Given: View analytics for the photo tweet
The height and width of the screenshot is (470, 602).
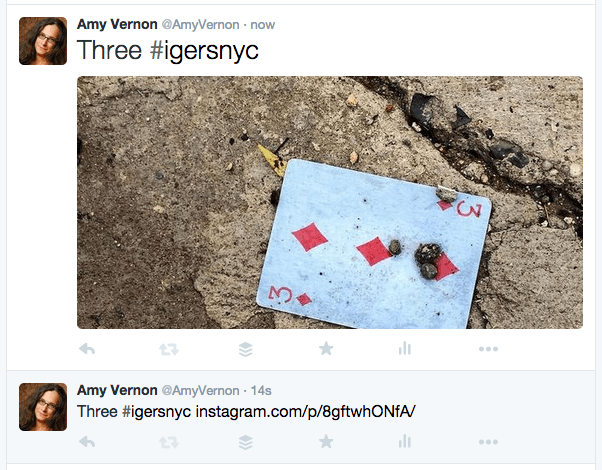Looking at the screenshot, I should pos(406,349).
